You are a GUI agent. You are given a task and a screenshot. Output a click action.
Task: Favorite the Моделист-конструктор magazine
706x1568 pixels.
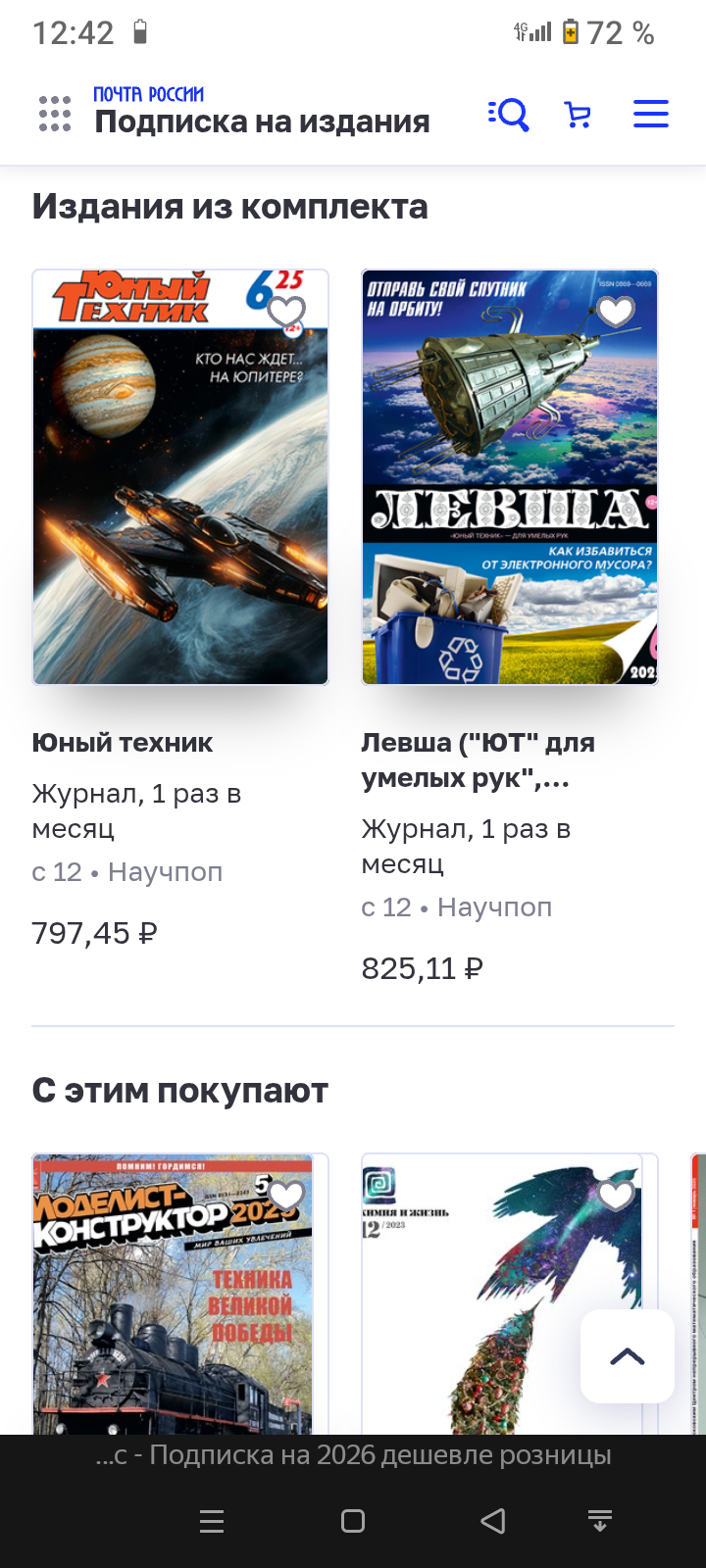pyautogui.click(x=286, y=1196)
